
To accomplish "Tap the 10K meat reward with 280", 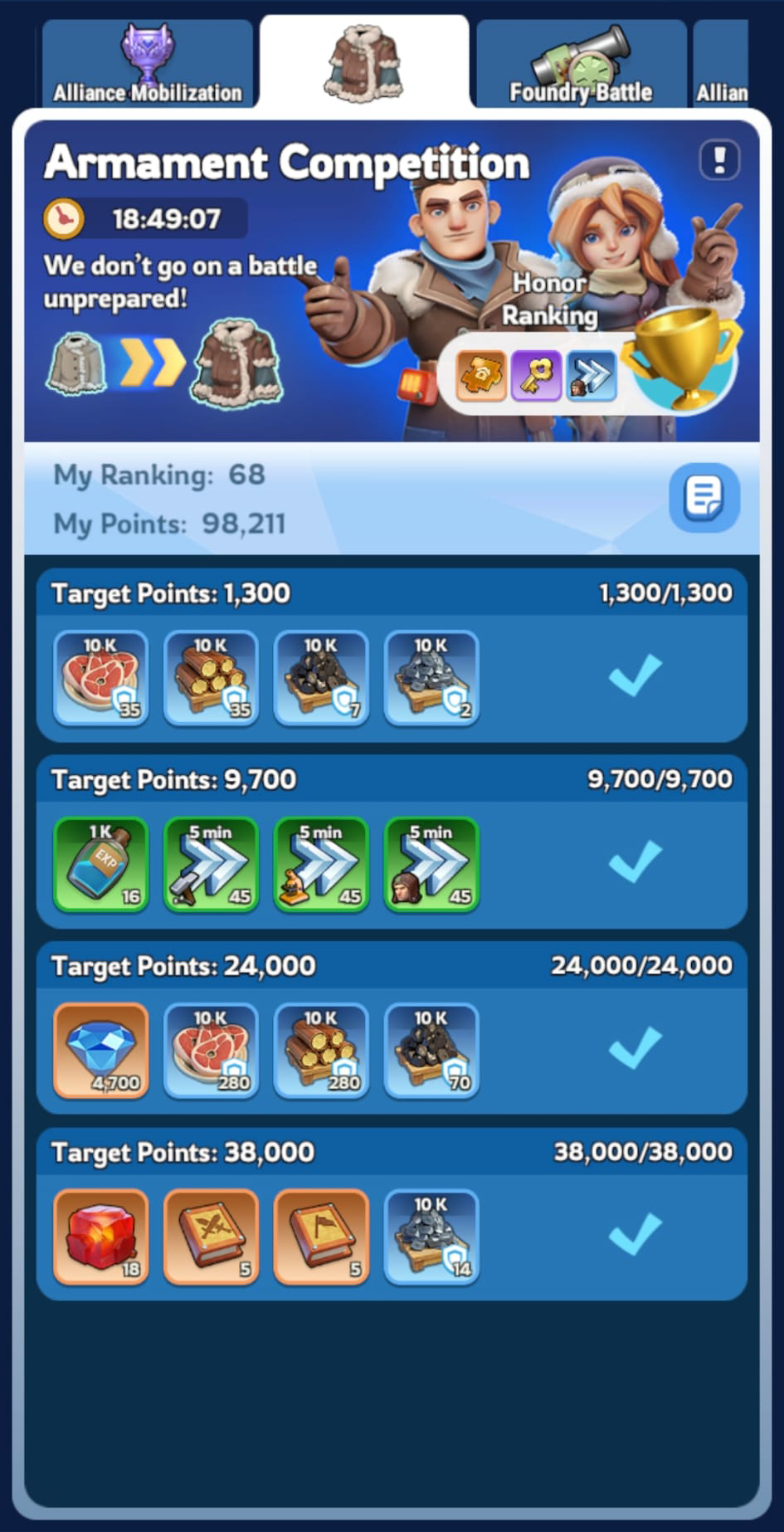I will (x=212, y=1051).
